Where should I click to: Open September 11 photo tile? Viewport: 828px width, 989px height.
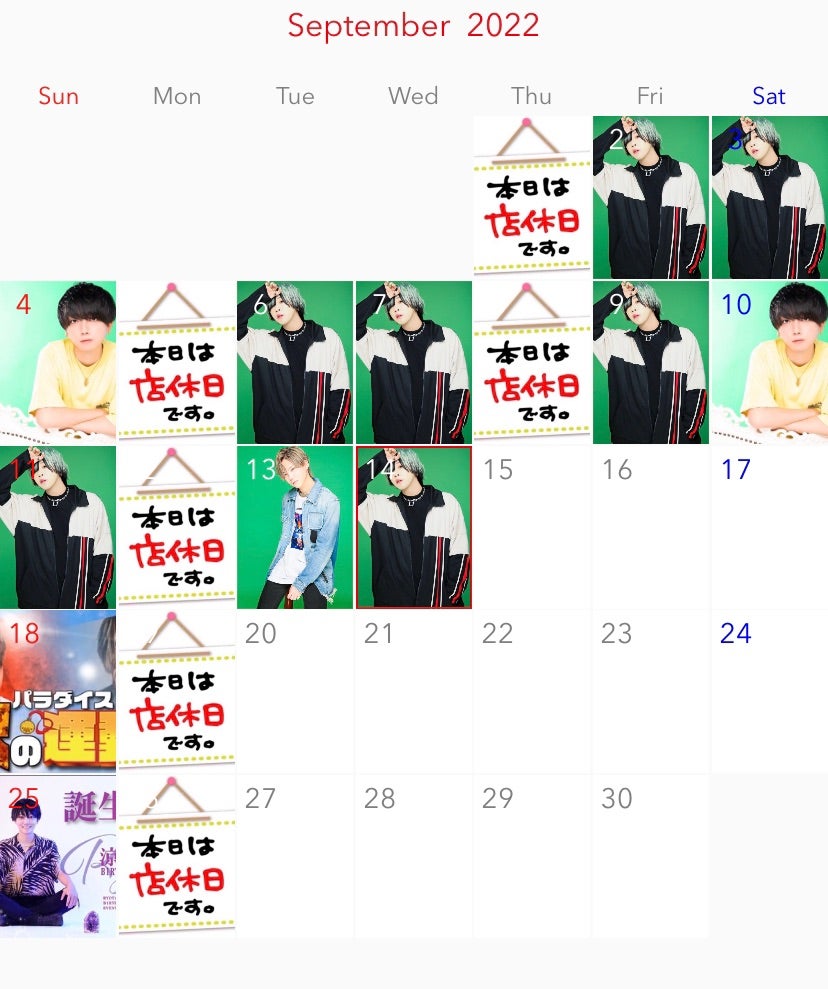pos(58,527)
